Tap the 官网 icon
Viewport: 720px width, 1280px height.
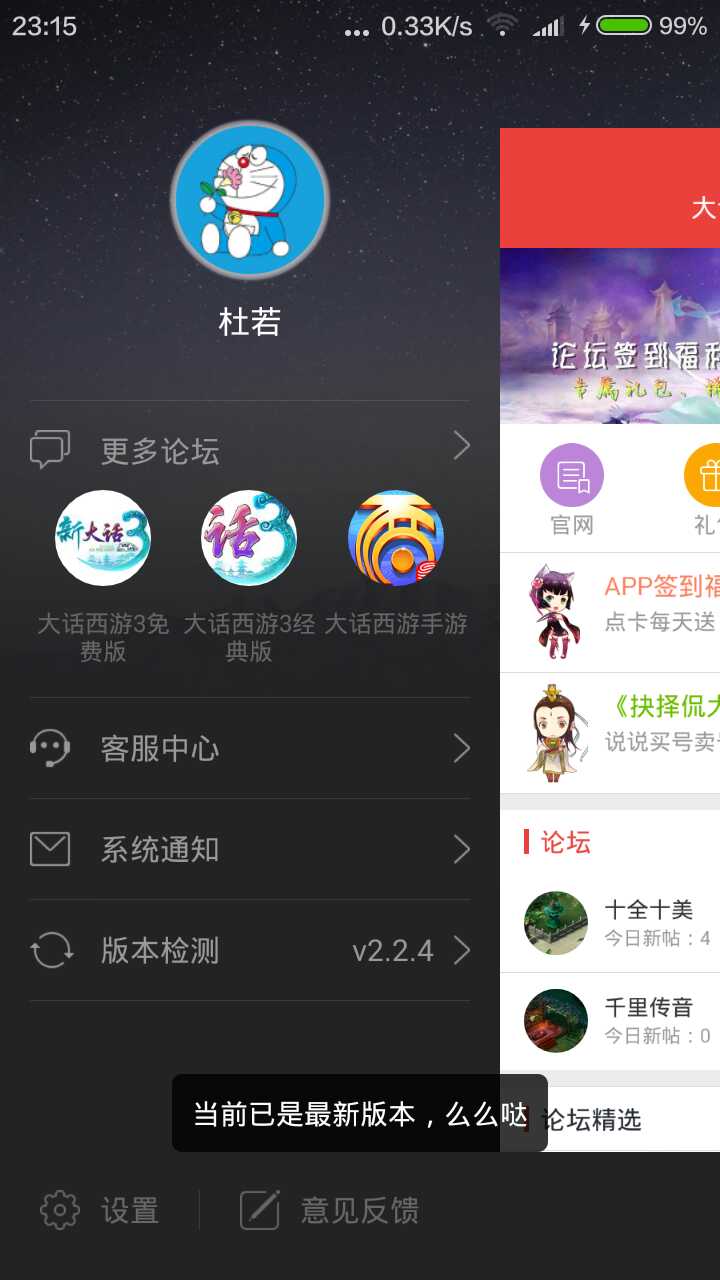click(x=572, y=490)
